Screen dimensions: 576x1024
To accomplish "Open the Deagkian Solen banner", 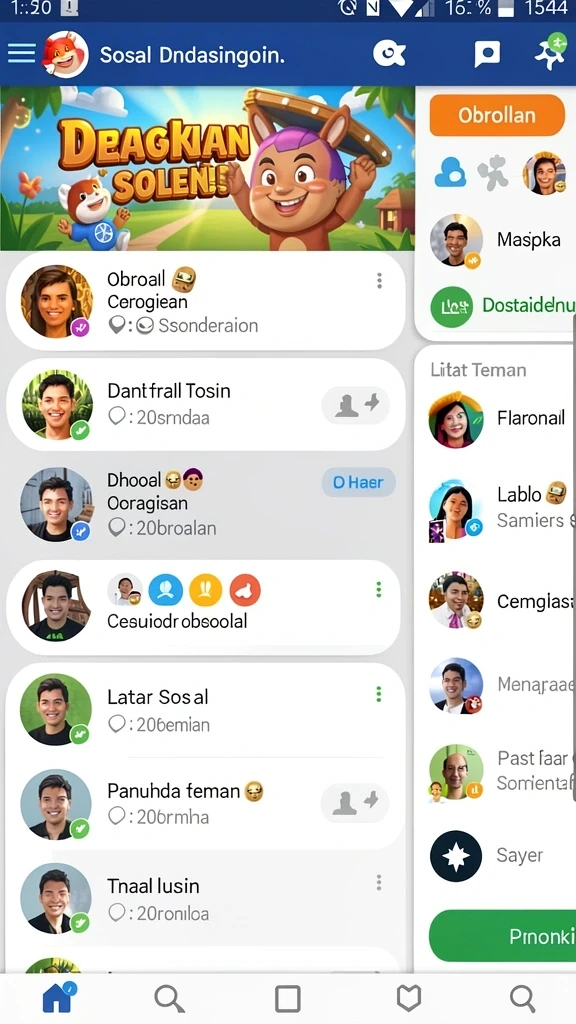I will 207,168.
